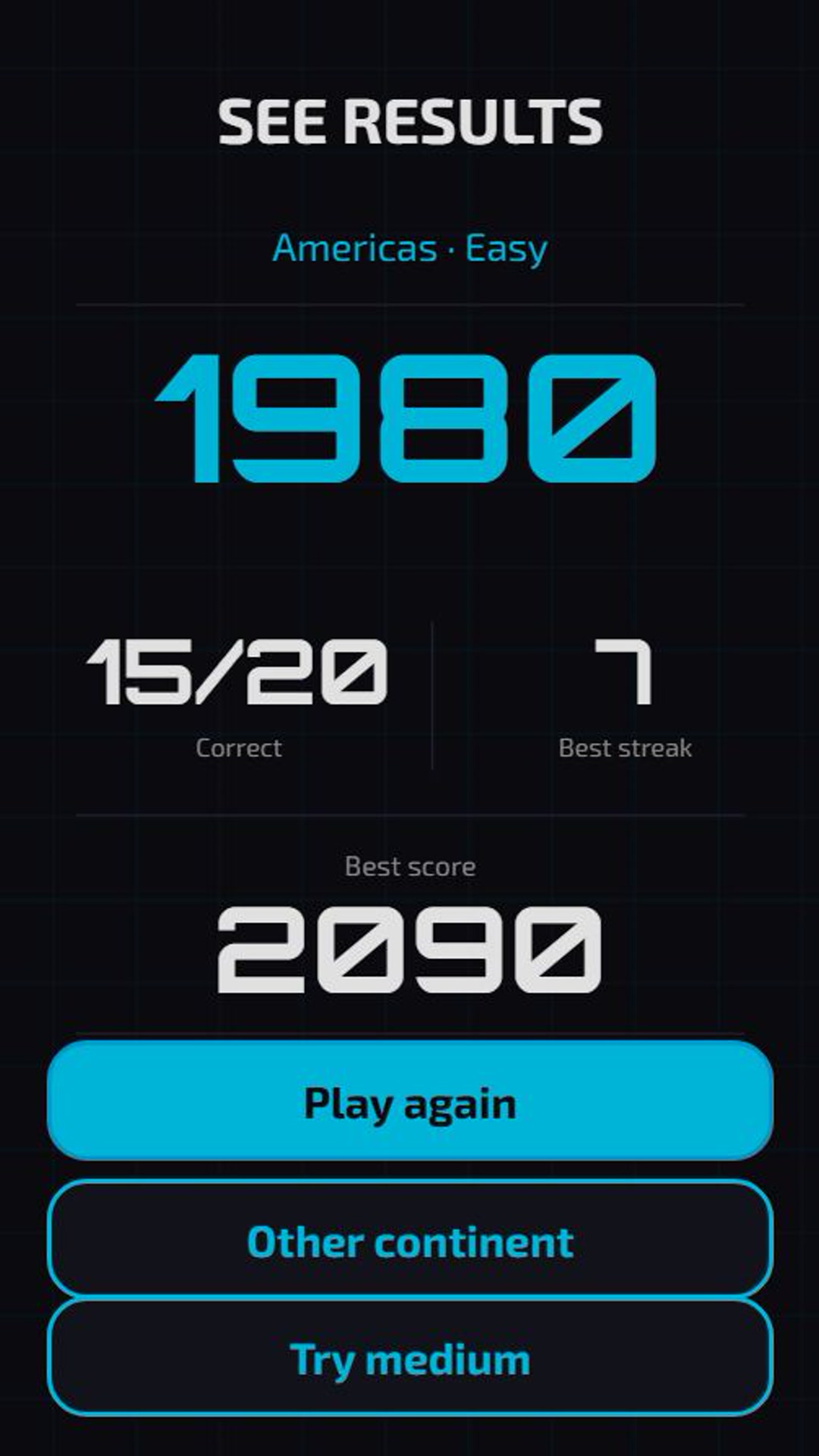
Task: Tap the Play again button
Action: tap(409, 1101)
